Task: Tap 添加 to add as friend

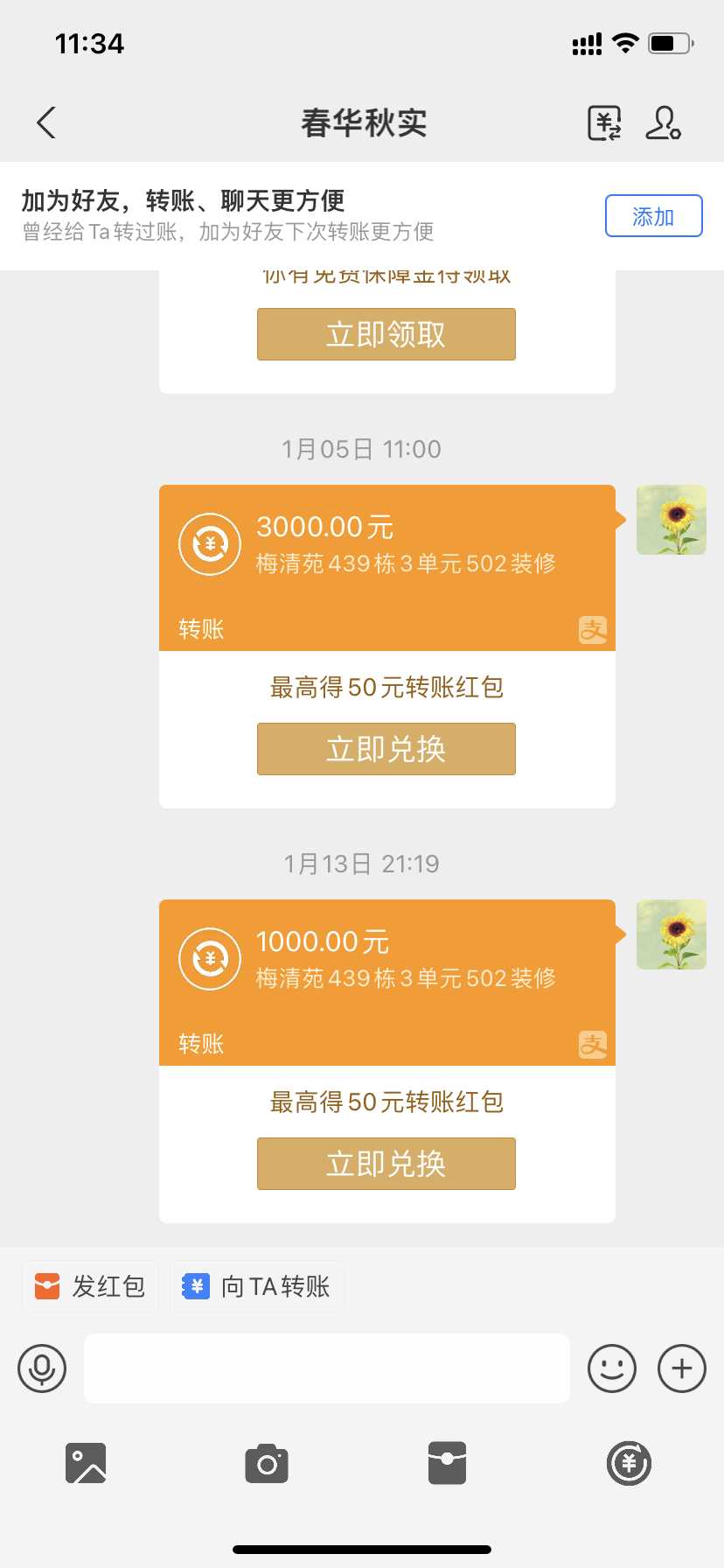Action: 653,216
